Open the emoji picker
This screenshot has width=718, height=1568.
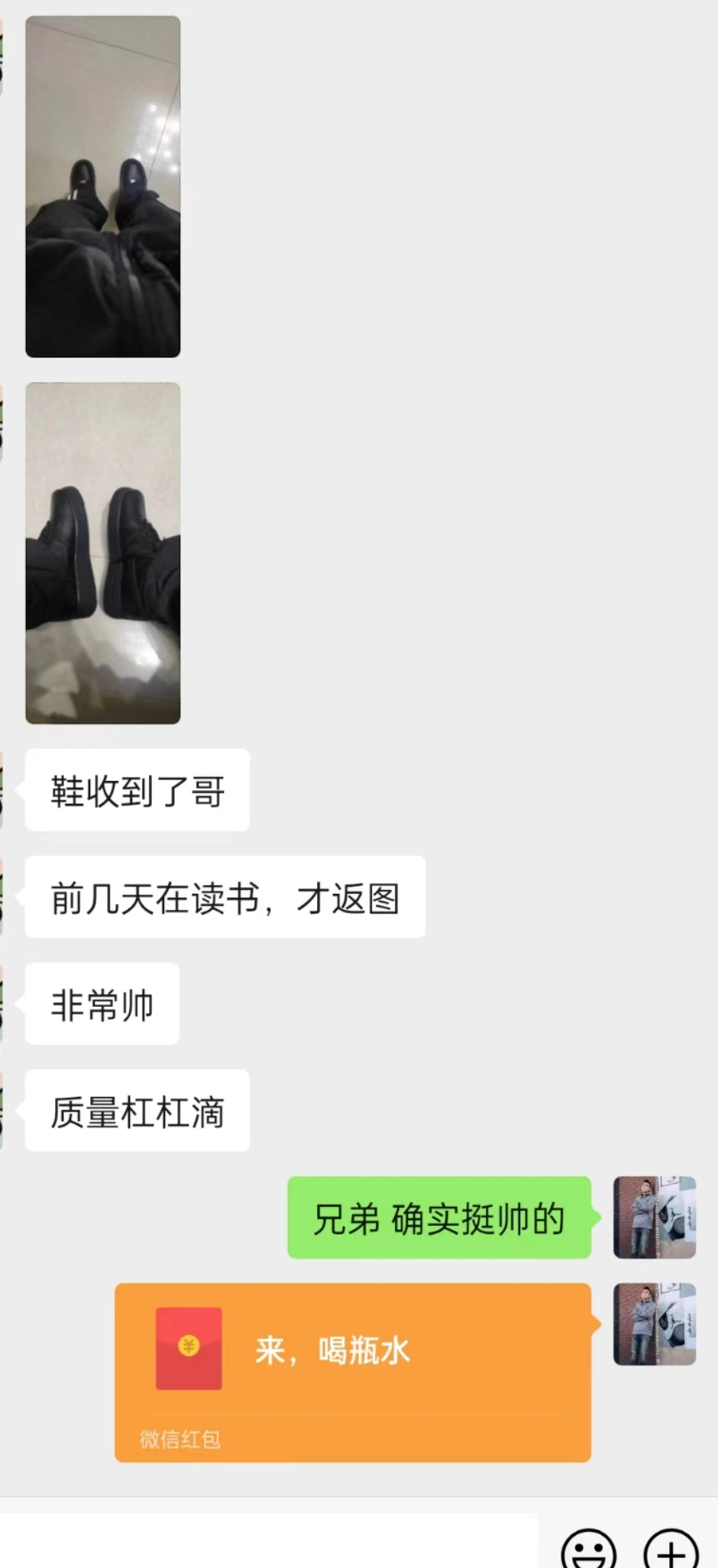click(588, 1550)
